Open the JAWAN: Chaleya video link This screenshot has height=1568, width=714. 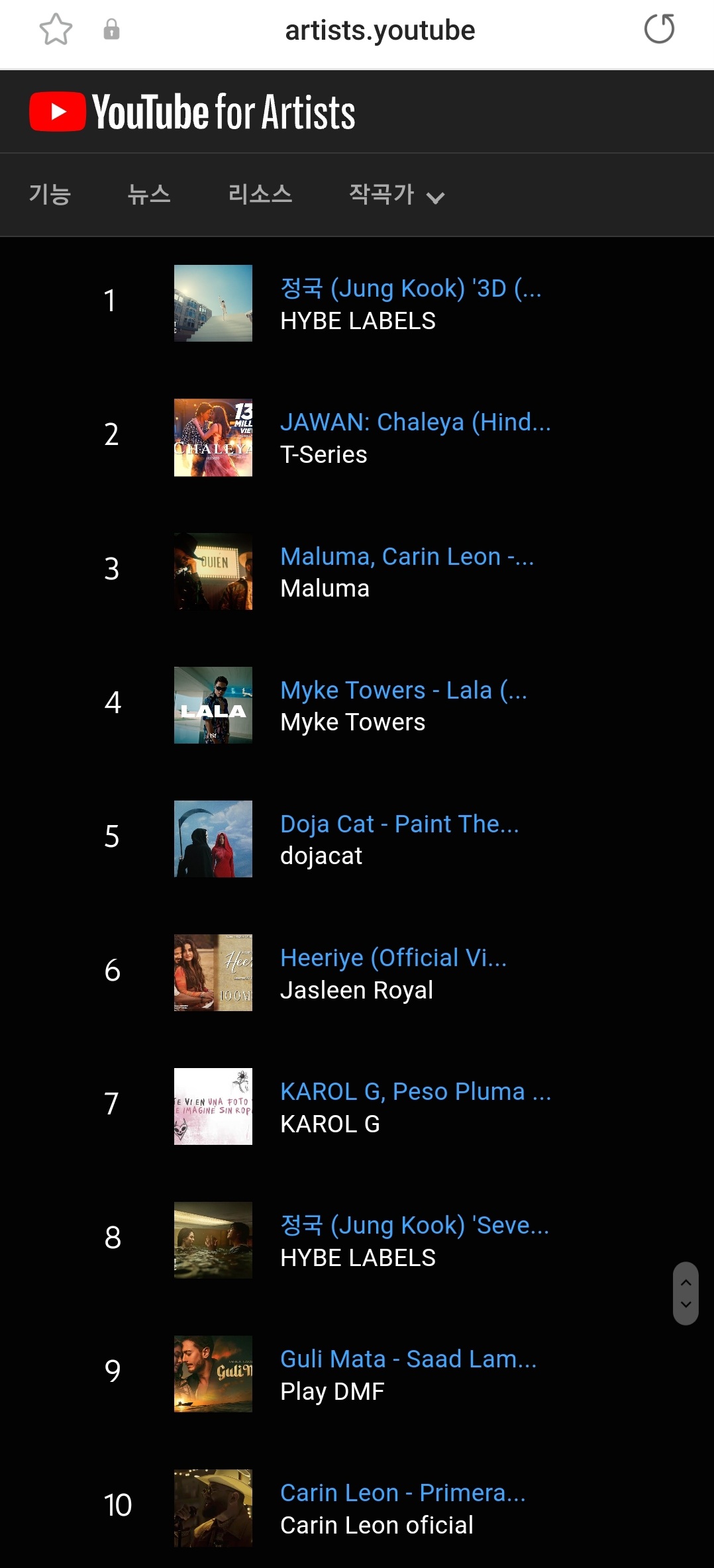pyautogui.click(x=415, y=422)
